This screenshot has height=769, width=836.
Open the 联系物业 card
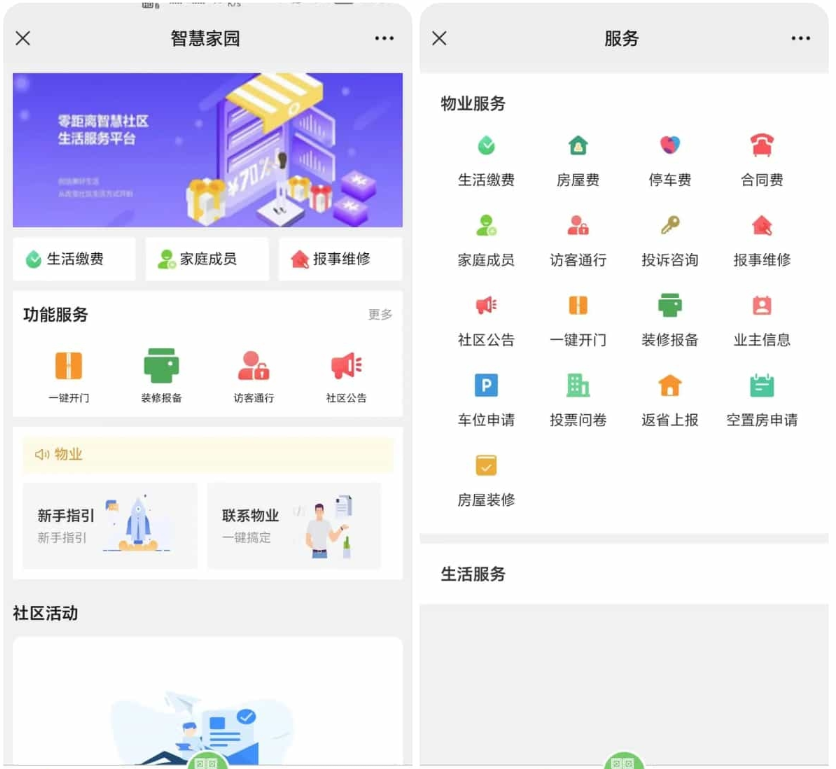point(294,525)
